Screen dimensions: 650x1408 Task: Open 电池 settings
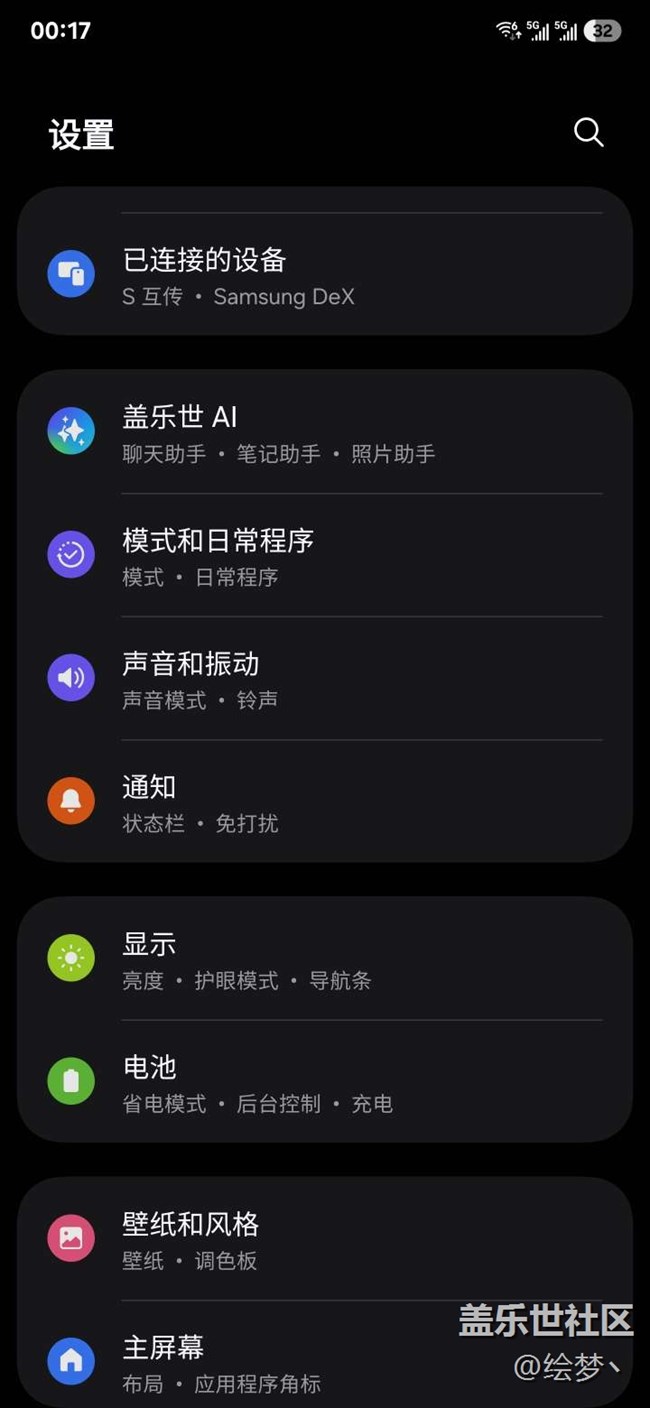[325, 1081]
